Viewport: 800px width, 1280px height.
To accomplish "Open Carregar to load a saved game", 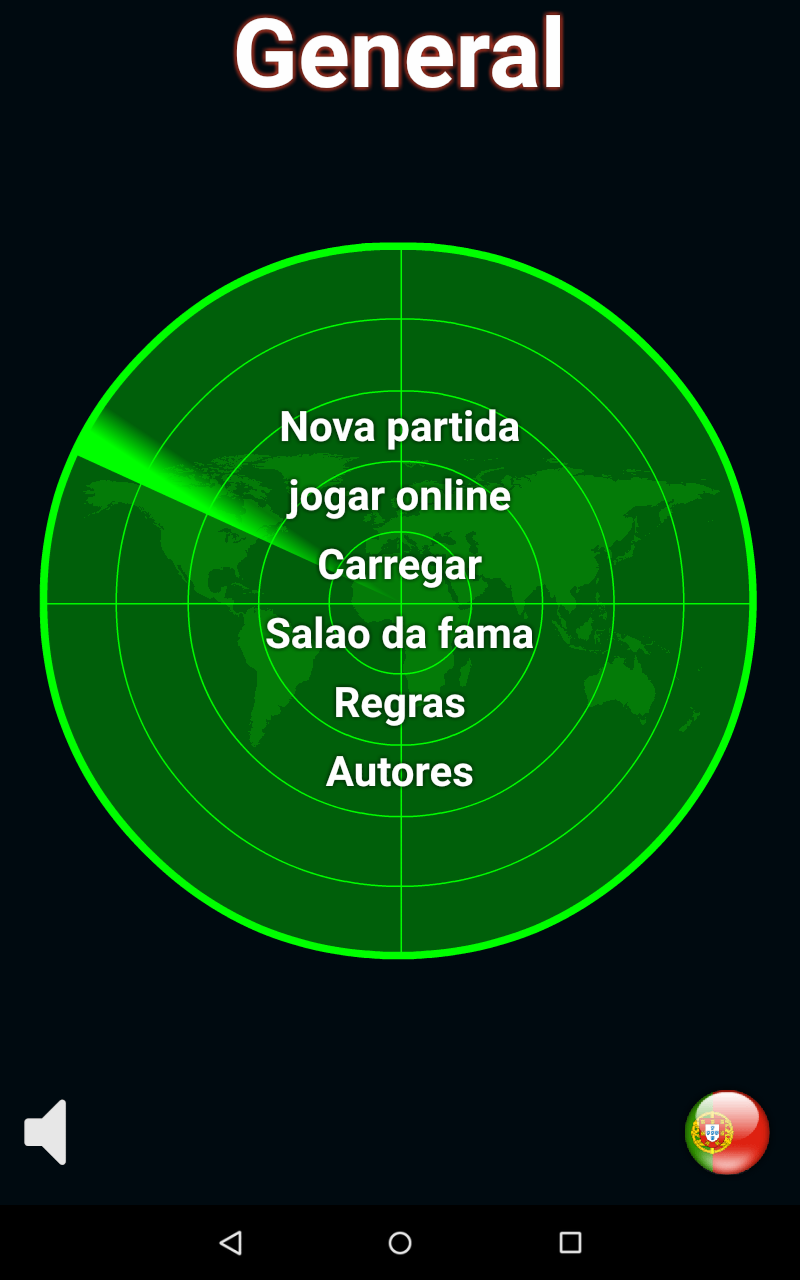I will click(400, 566).
